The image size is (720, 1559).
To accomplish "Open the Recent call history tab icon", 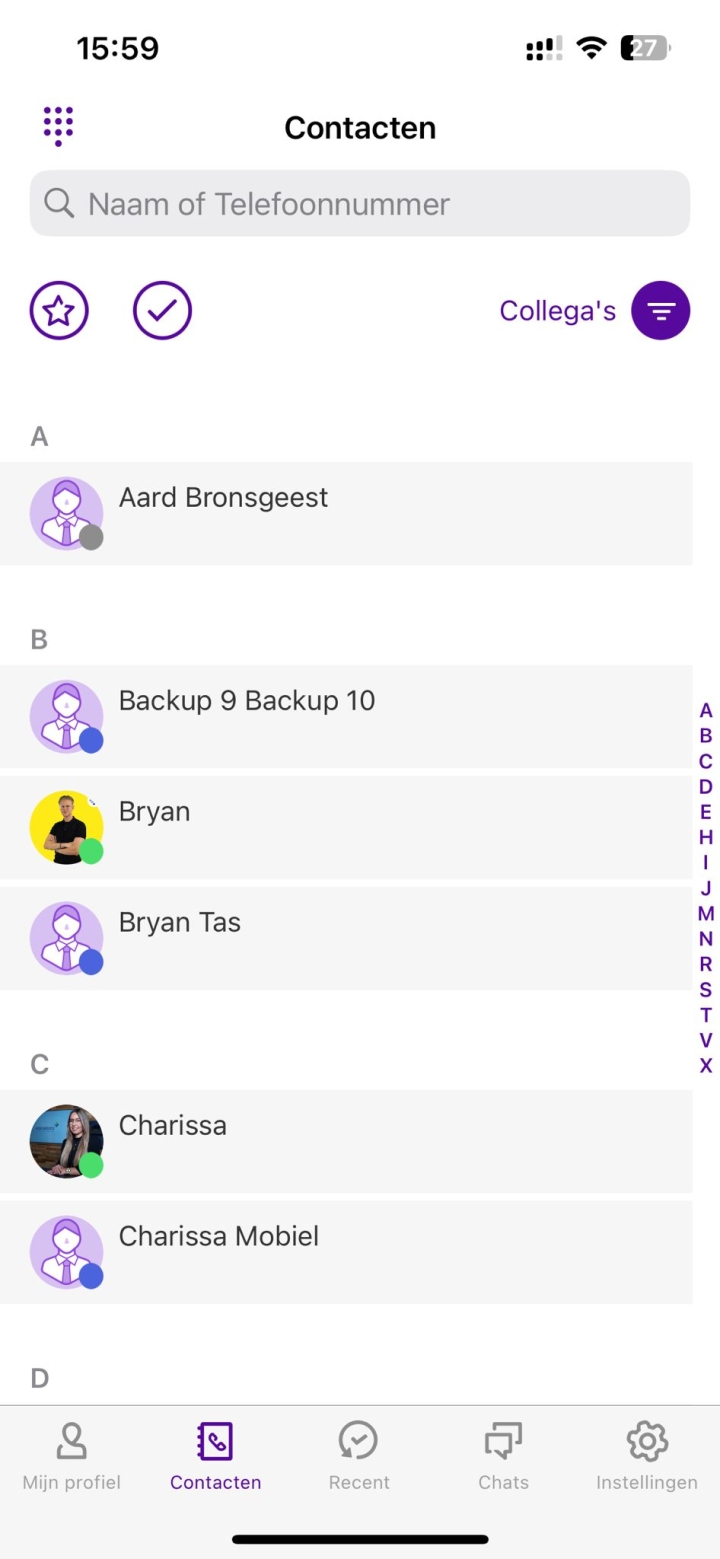I will (358, 1441).
